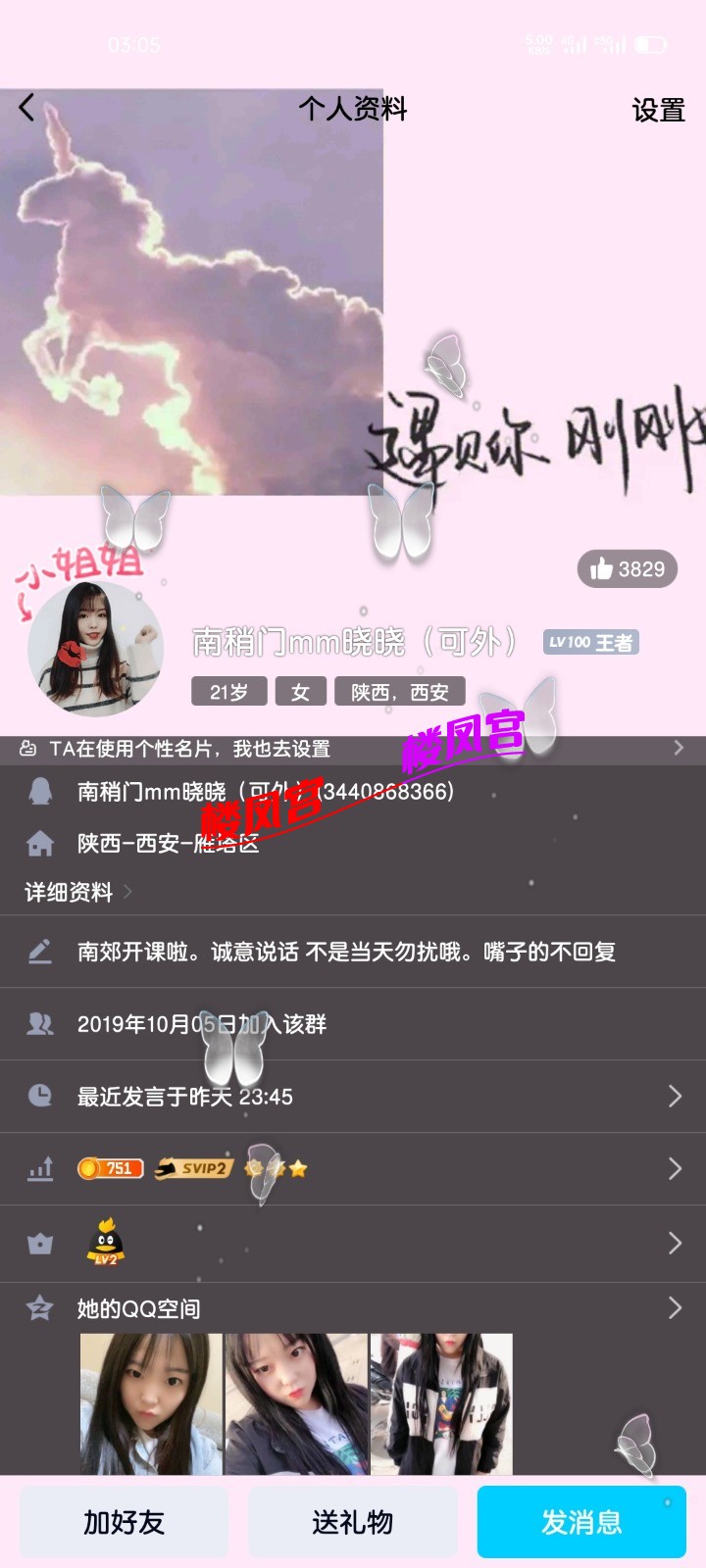
Task: Open 最近发言于昨天 23:45 row
Action: tap(353, 1097)
